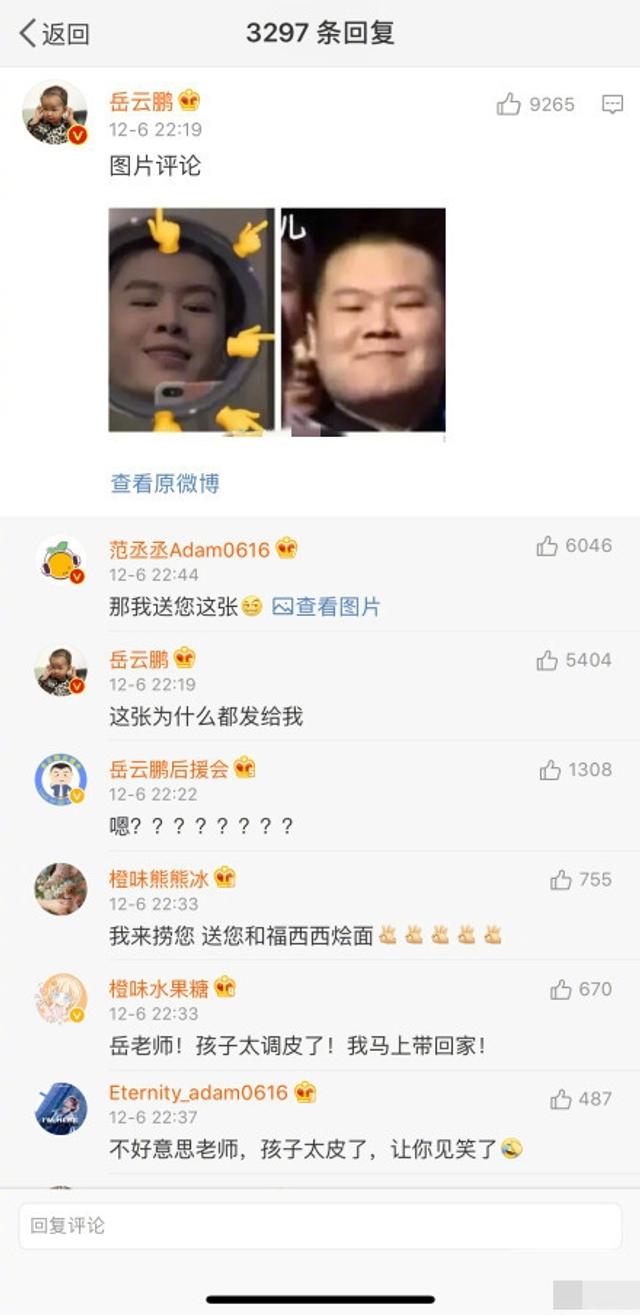Open 岳云鹏's avatar at the top

55,112
